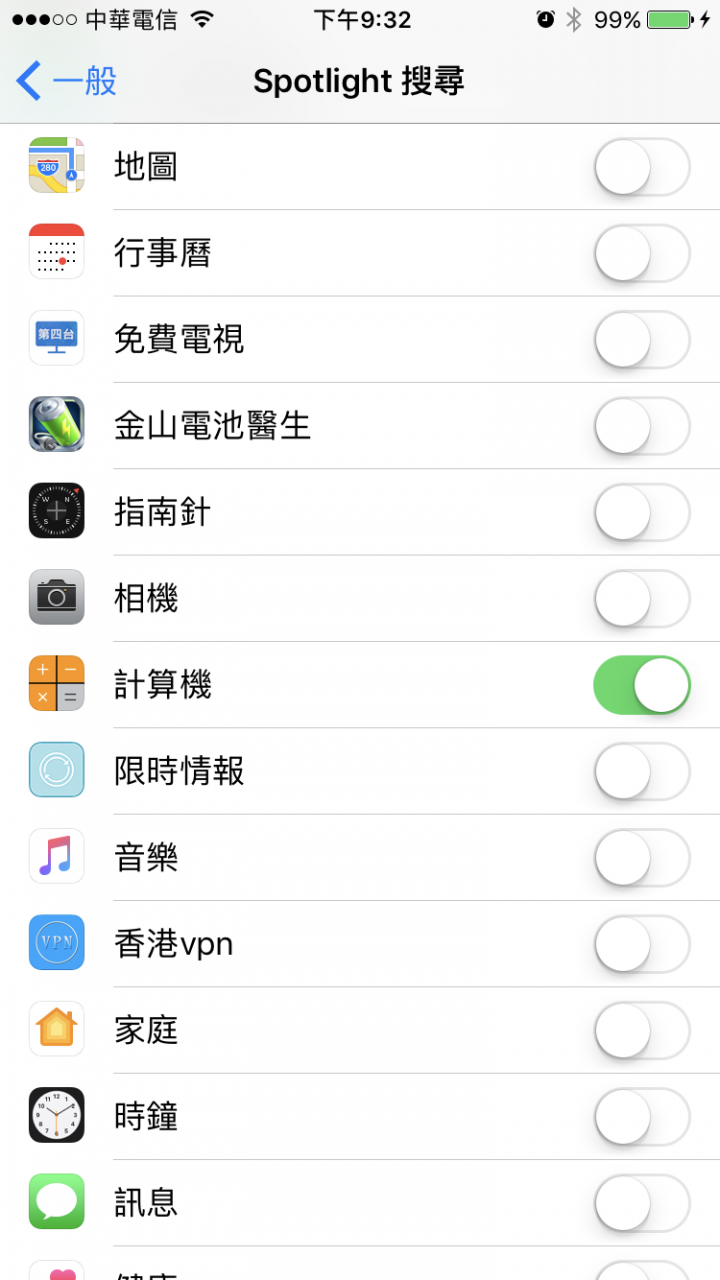Turn on the 訊息 switch

click(642, 1201)
